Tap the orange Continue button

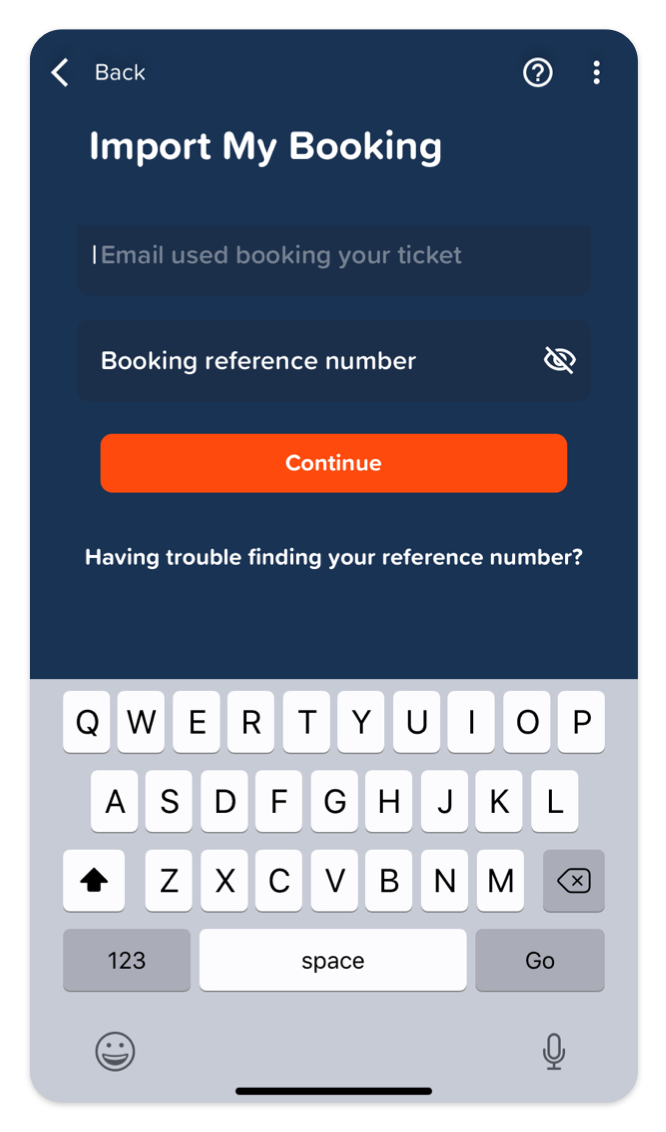click(x=333, y=463)
